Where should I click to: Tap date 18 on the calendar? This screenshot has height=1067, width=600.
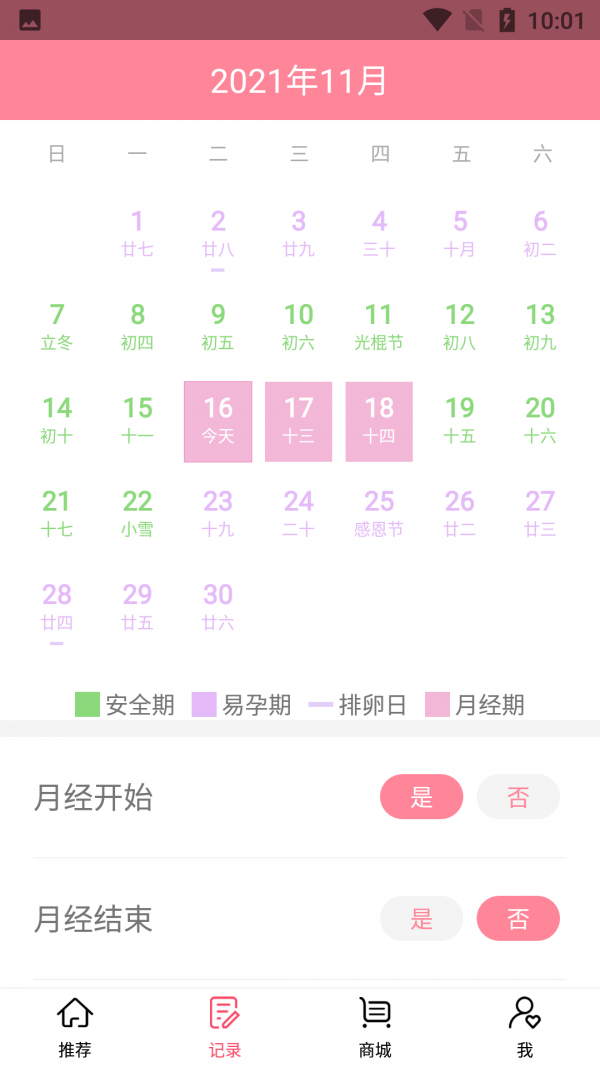379,421
